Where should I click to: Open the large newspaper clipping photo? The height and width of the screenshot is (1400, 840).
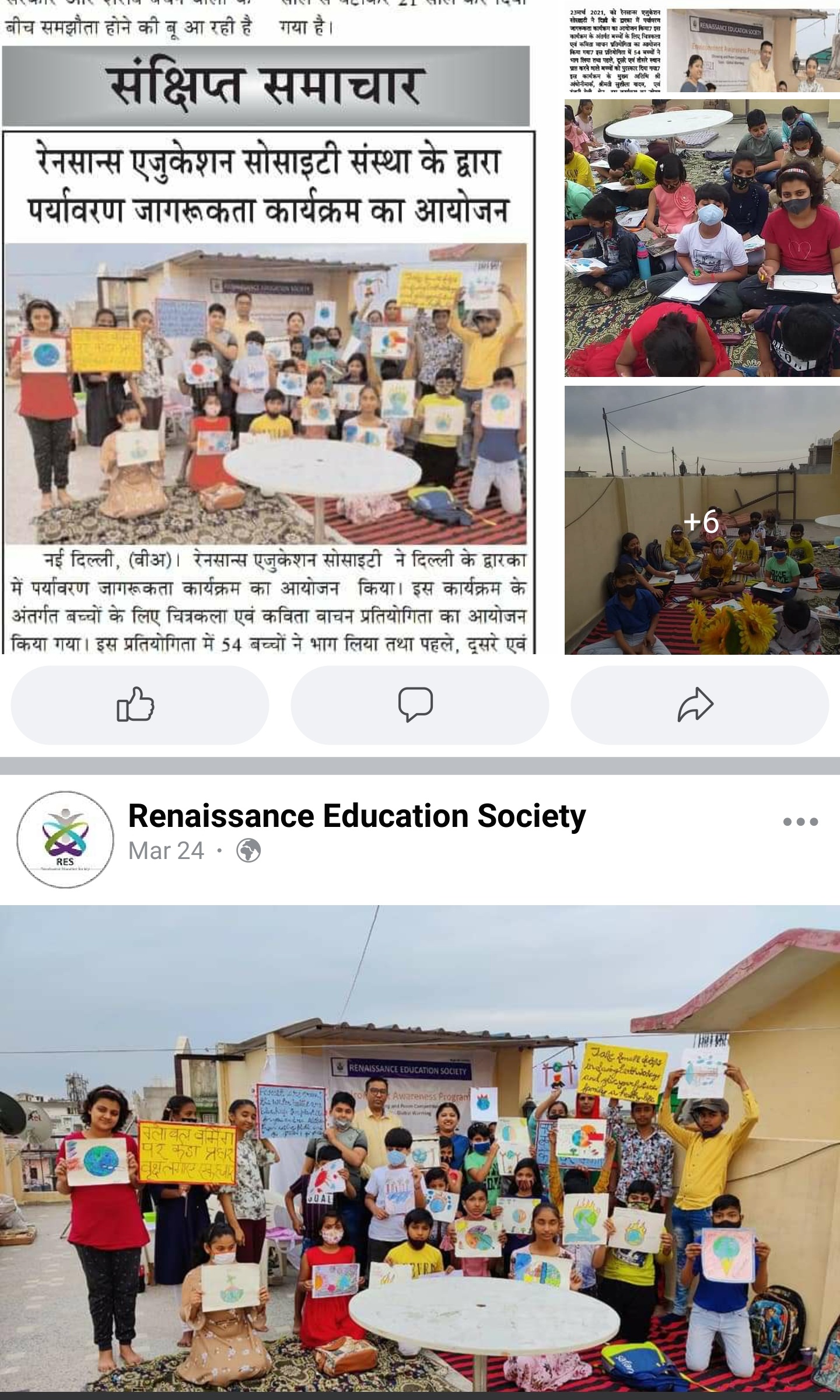pyautogui.click(x=267, y=350)
